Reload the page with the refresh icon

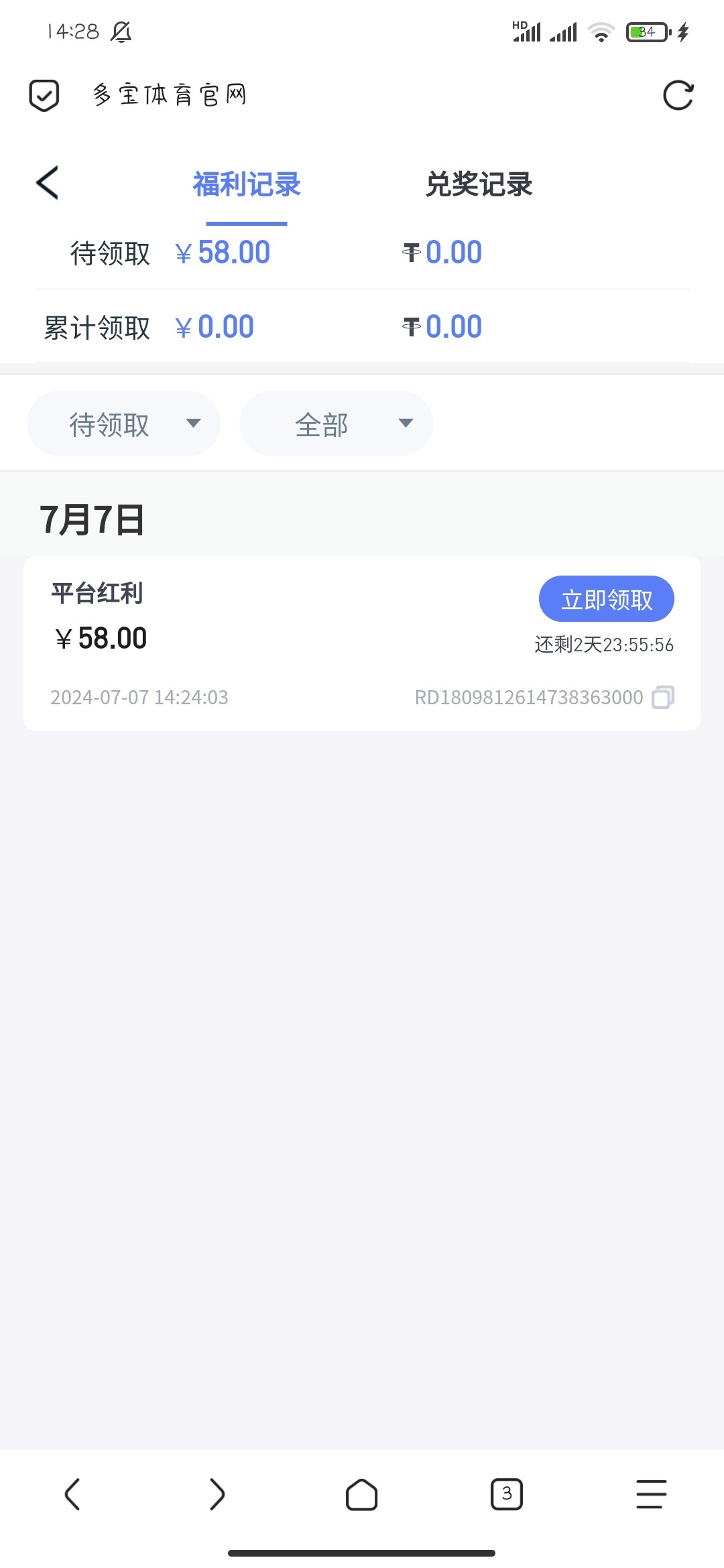pos(678,95)
